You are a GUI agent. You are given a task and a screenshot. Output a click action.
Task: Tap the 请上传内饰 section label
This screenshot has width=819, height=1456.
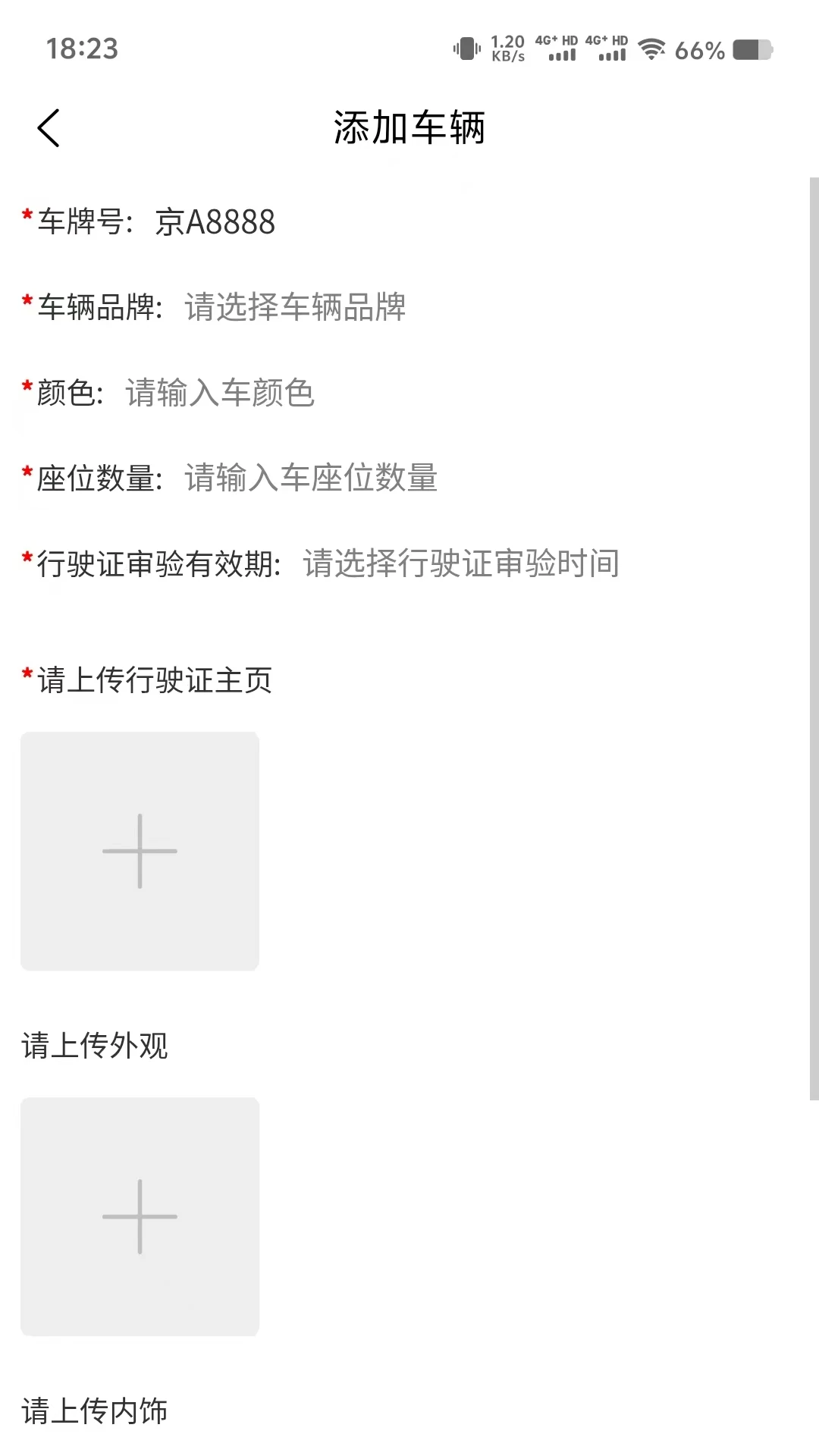[x=94, y=1410]
